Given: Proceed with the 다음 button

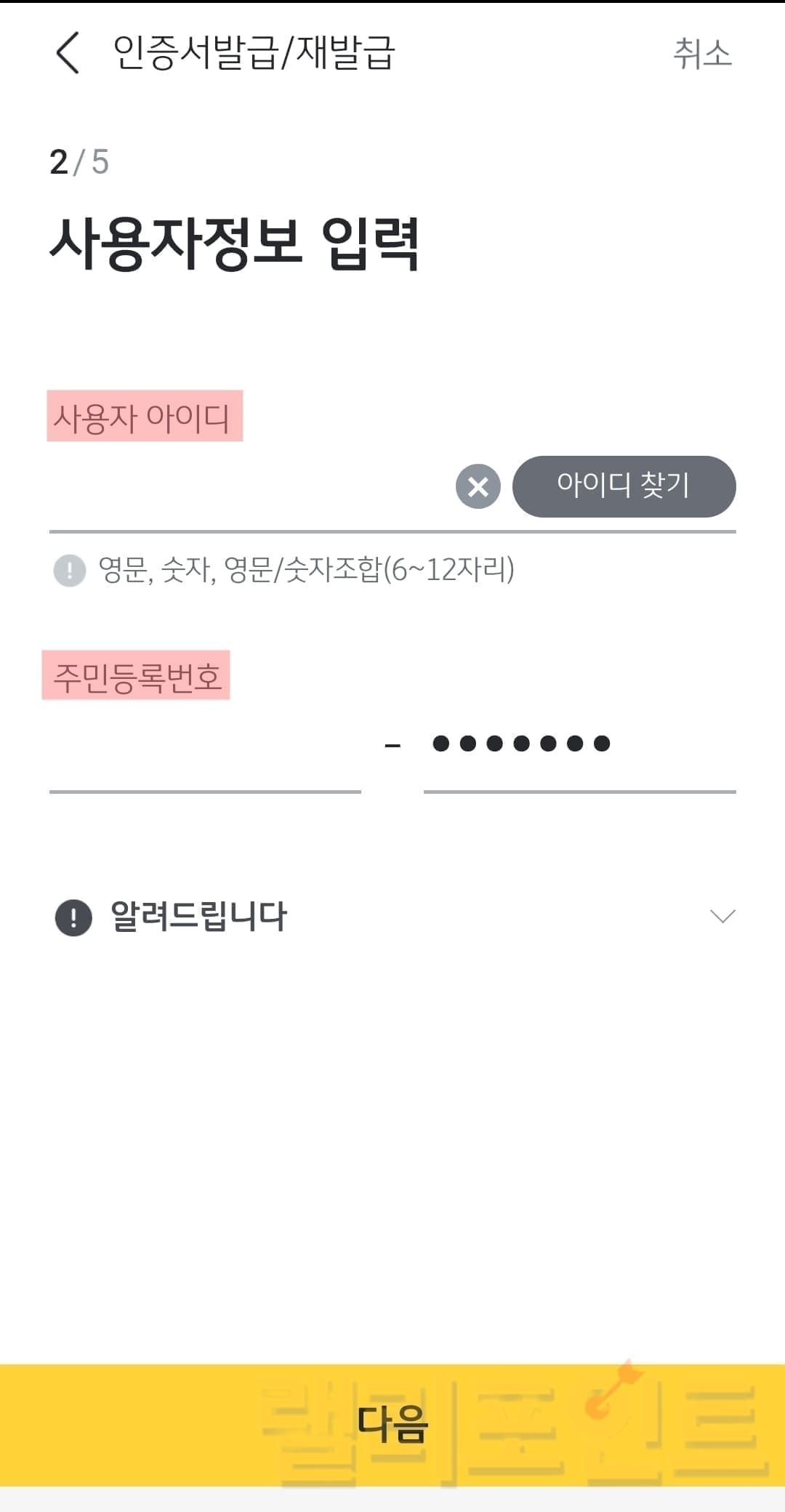Looking at the screenshot, I should (x=392, y=1424).
